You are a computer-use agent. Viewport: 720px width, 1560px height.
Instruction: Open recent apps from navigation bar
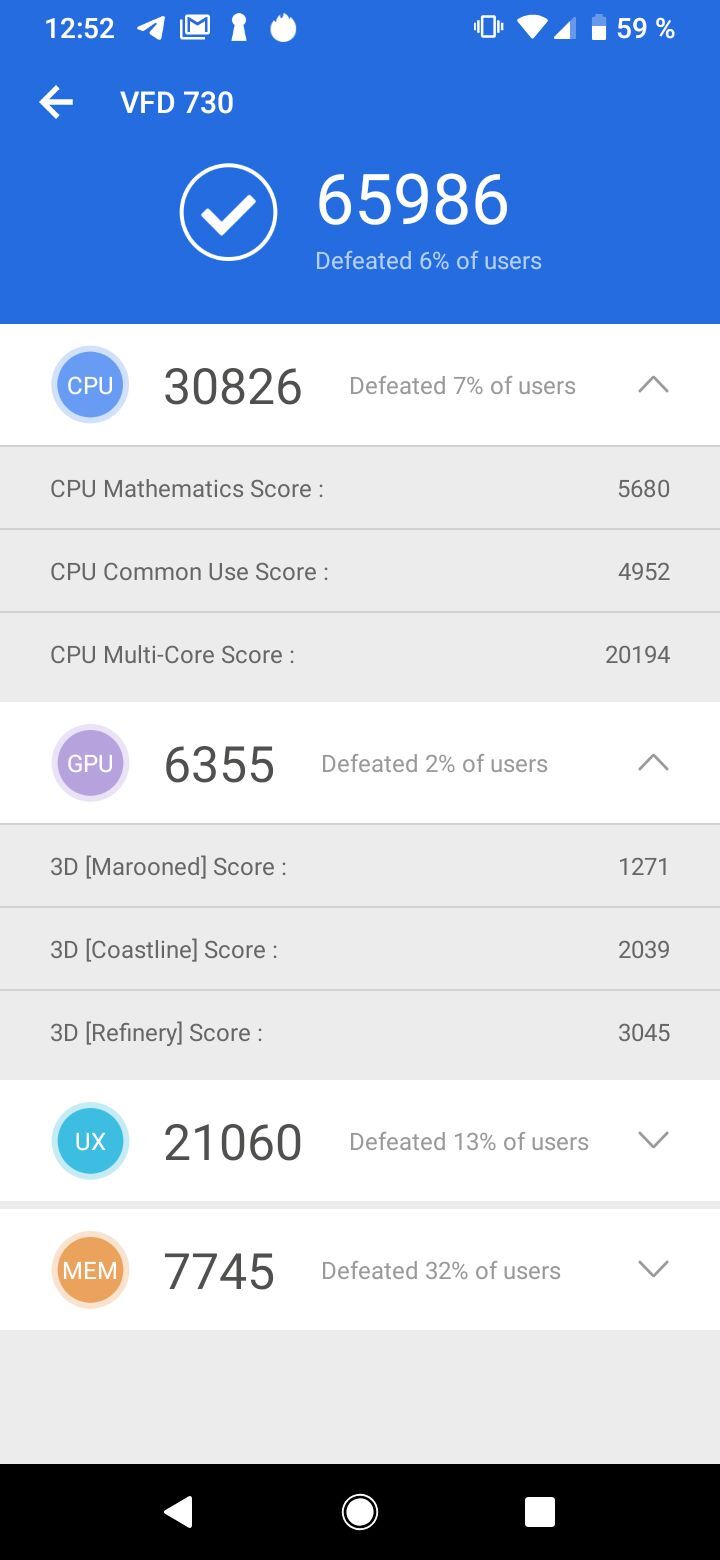pyautogui.click(x=539, y=1512)
